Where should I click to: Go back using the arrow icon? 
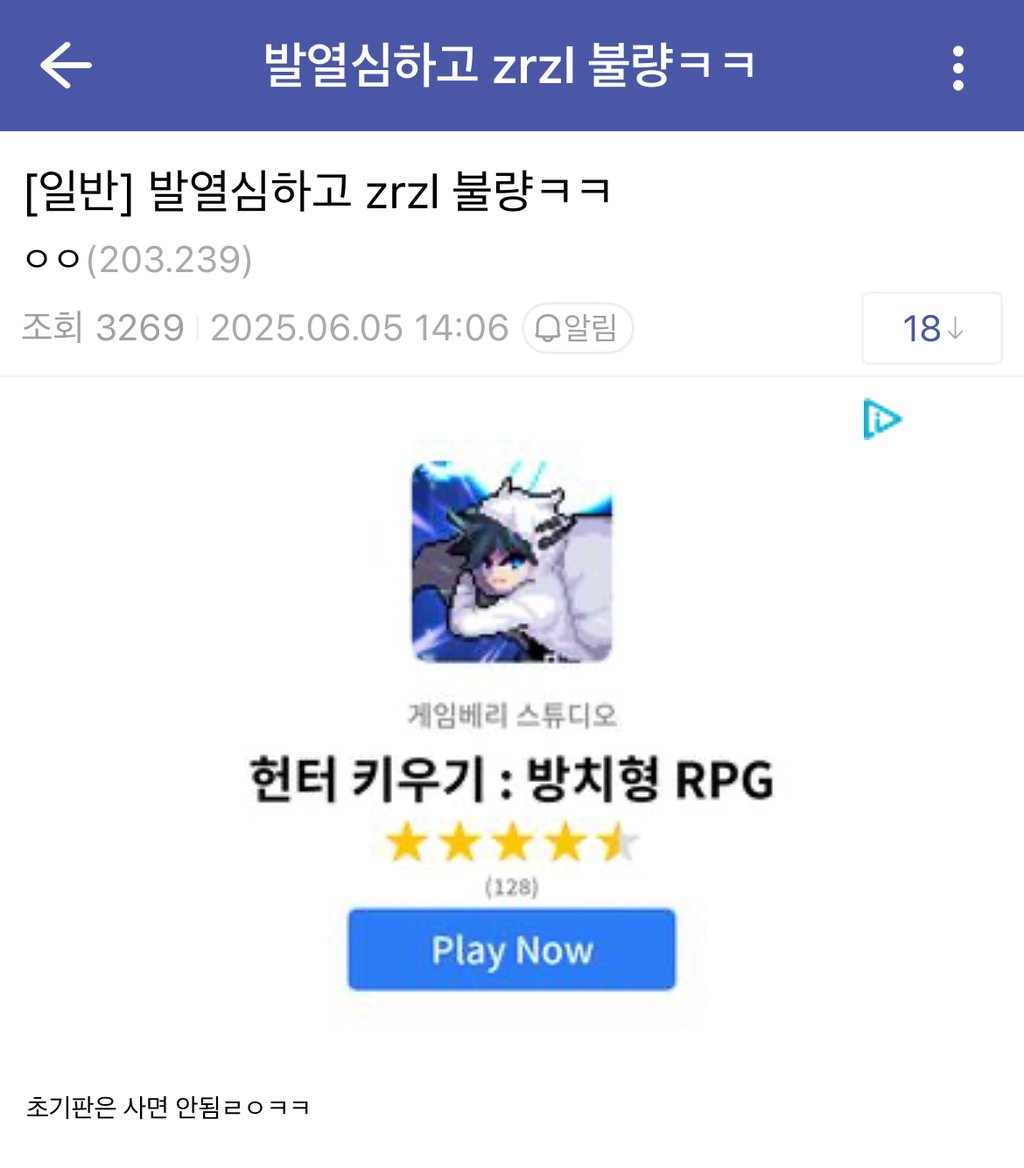pos(66,66)
